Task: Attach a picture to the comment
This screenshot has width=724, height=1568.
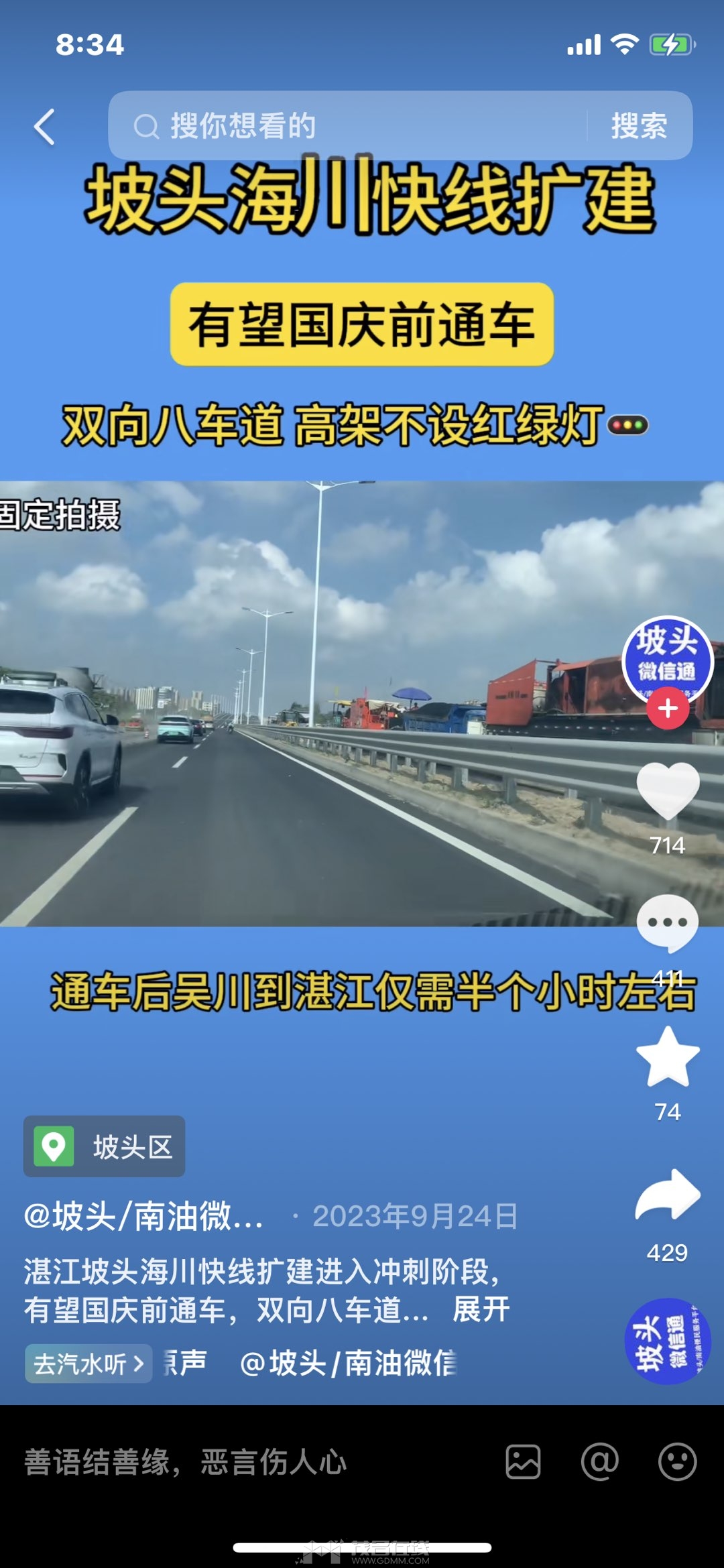Action: click(523, 1462)
